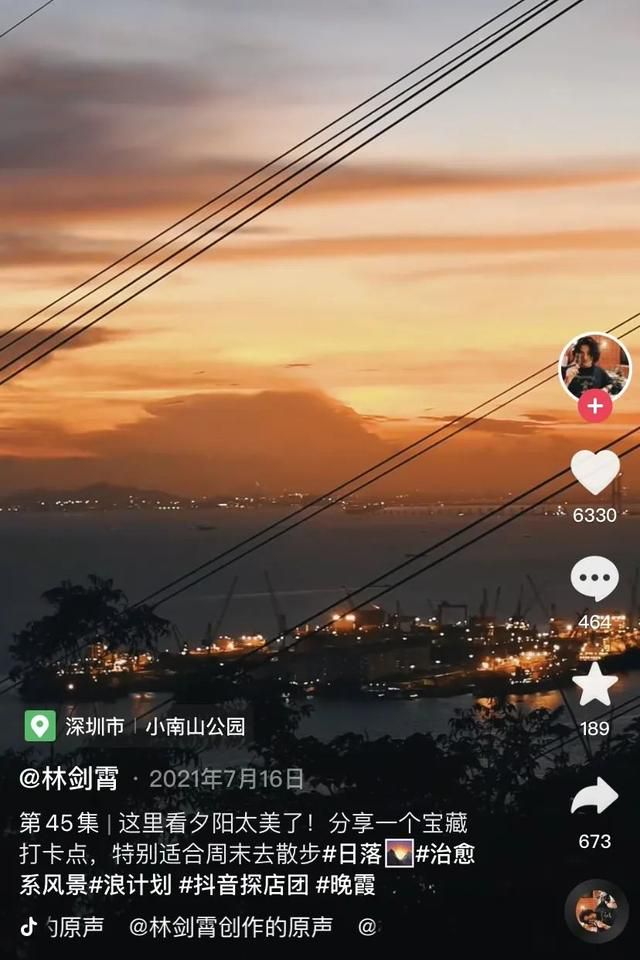640x960 pixels.
Task: Open the 小南山公园 location tag
Action: [195, 727]
